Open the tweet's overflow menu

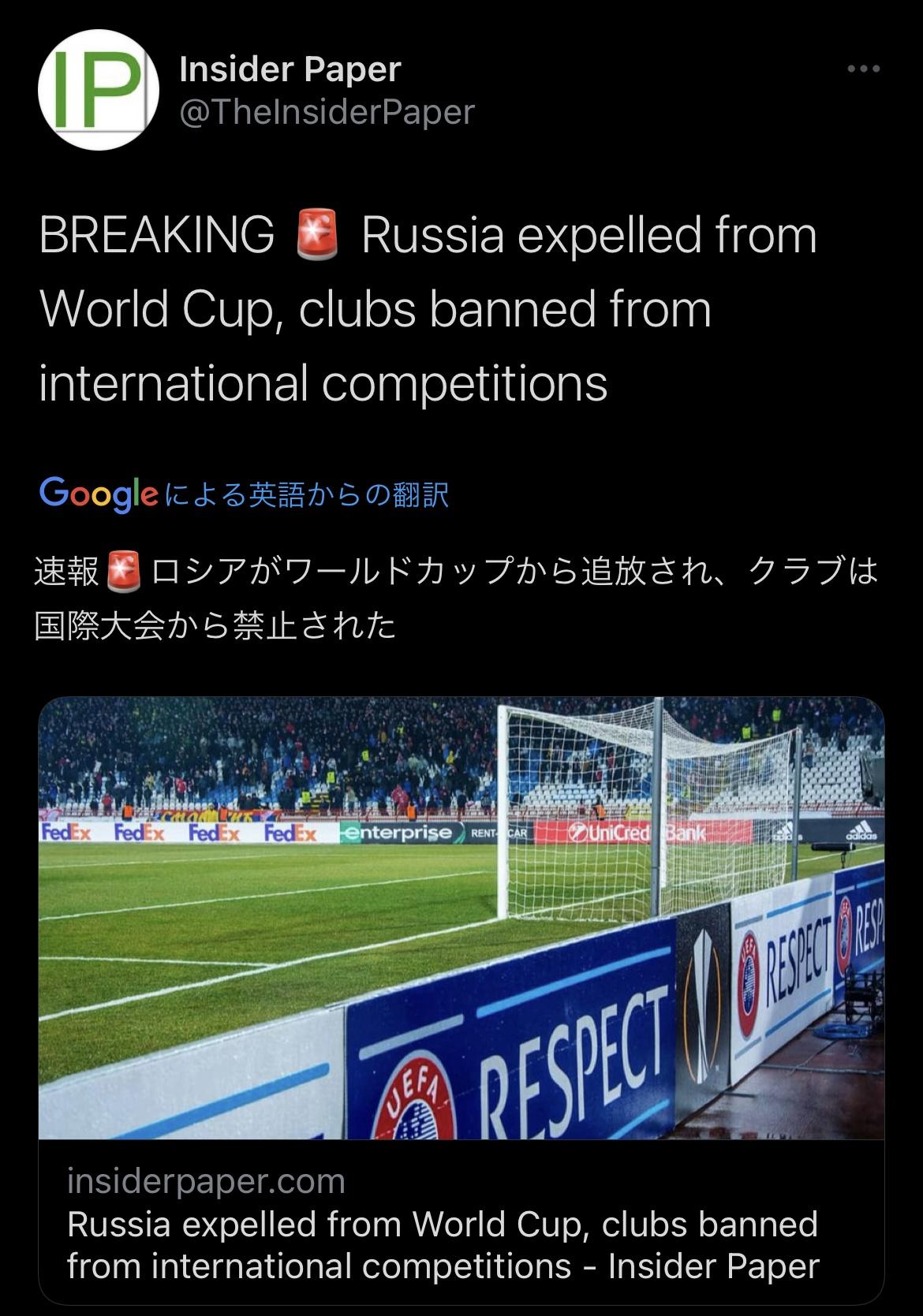tap(862, 69)
